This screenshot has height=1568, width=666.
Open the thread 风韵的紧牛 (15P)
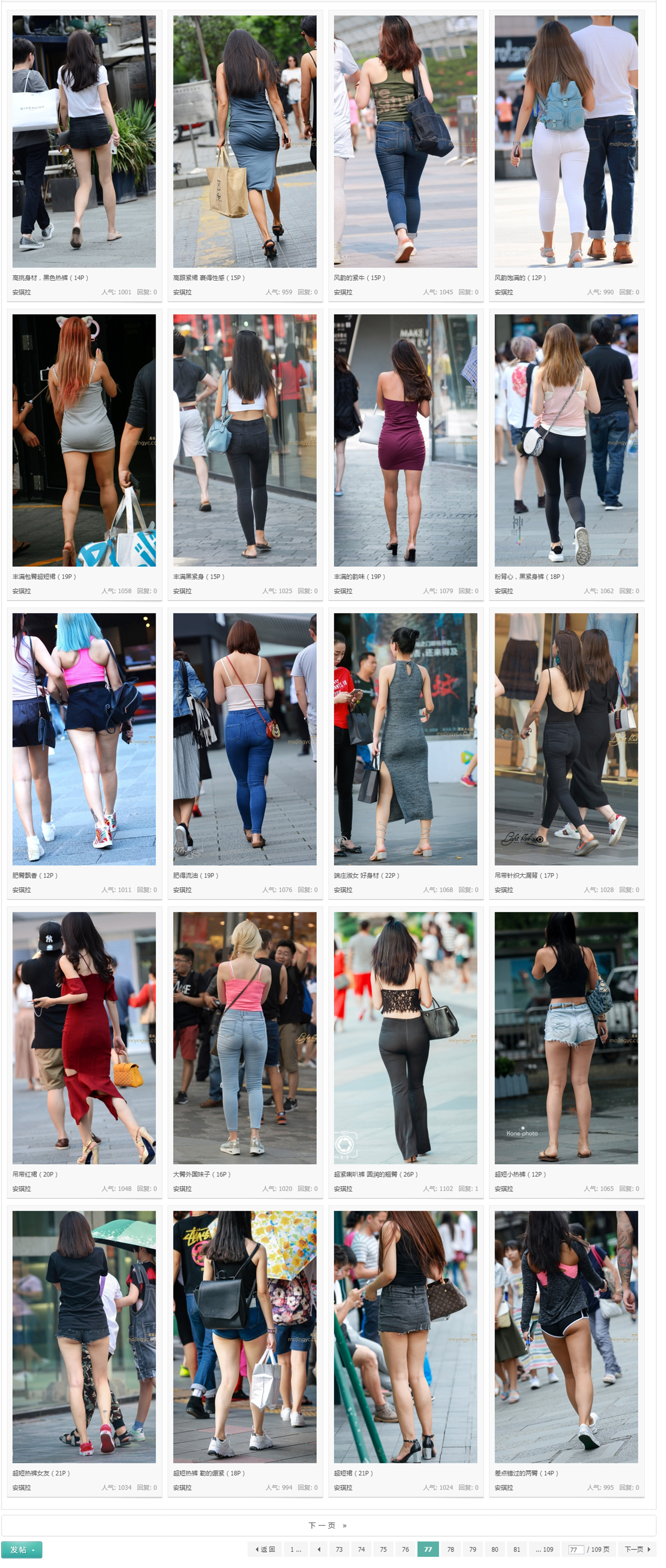tap(358, 277)
